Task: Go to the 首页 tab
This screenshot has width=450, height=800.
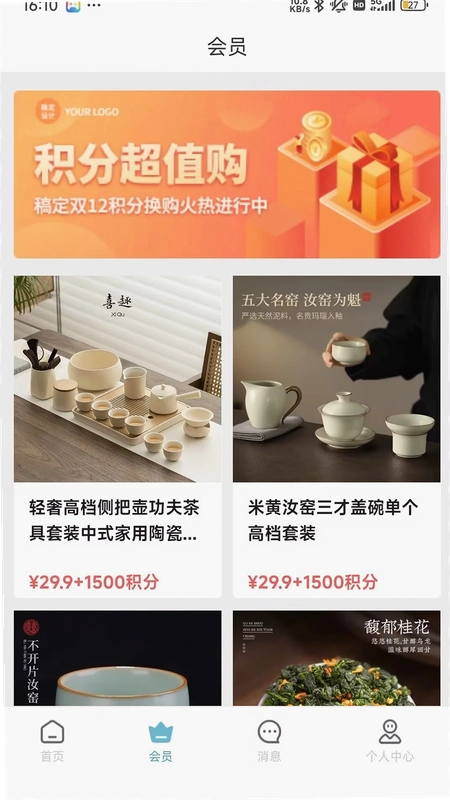Action: (x=53, y=741)
